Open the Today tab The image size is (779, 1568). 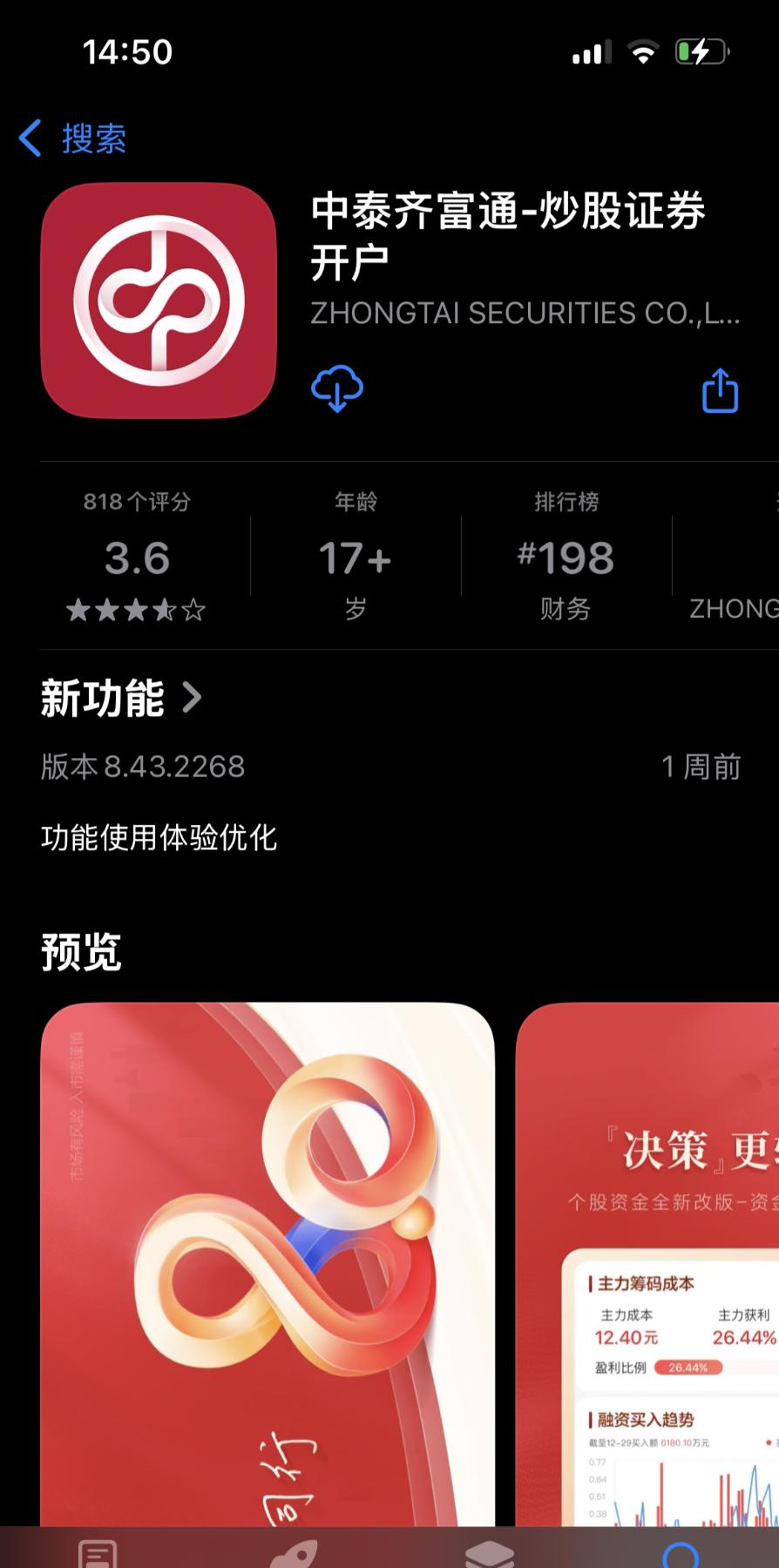pyautogui.click(x=98, y=1552)
